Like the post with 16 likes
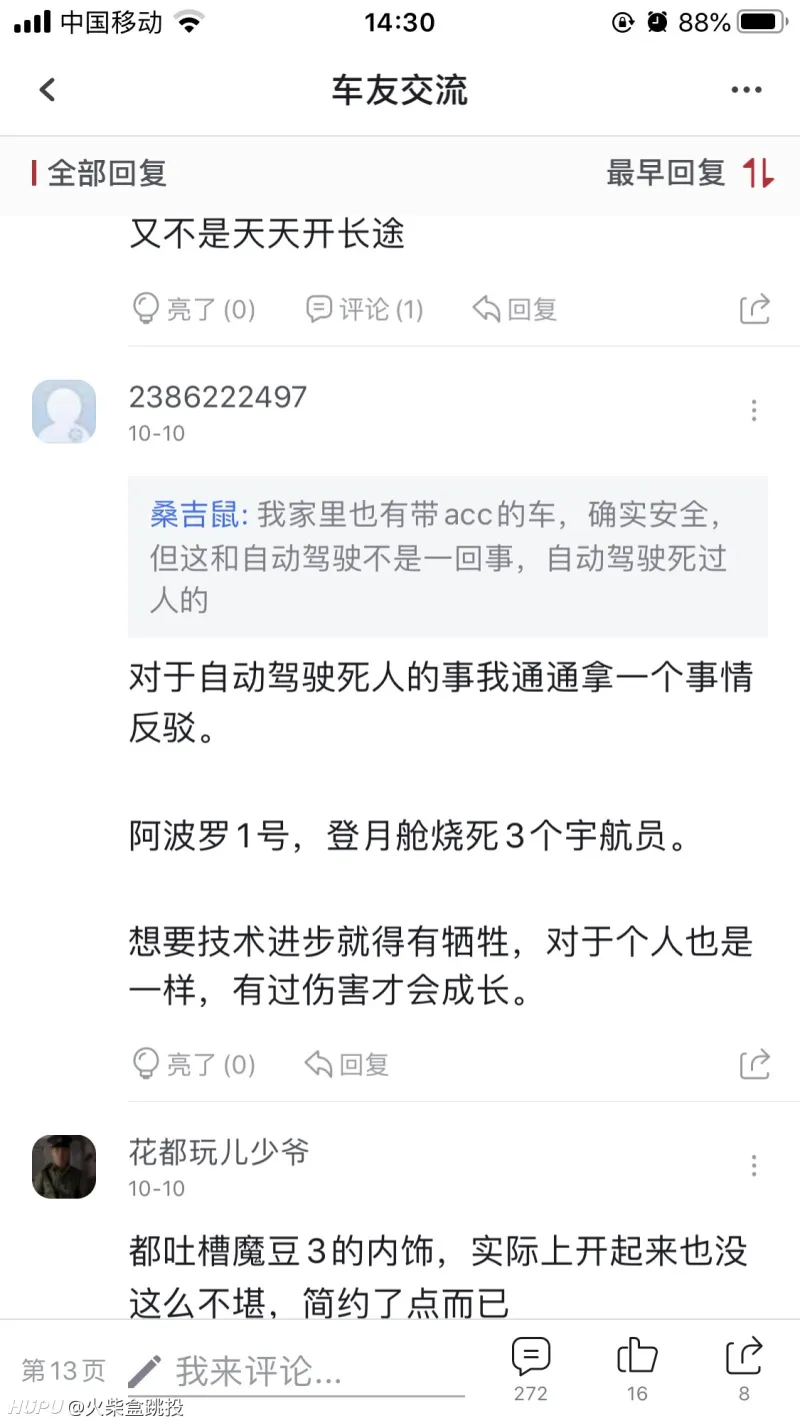800x1423 pixels. click(637, 1368)
